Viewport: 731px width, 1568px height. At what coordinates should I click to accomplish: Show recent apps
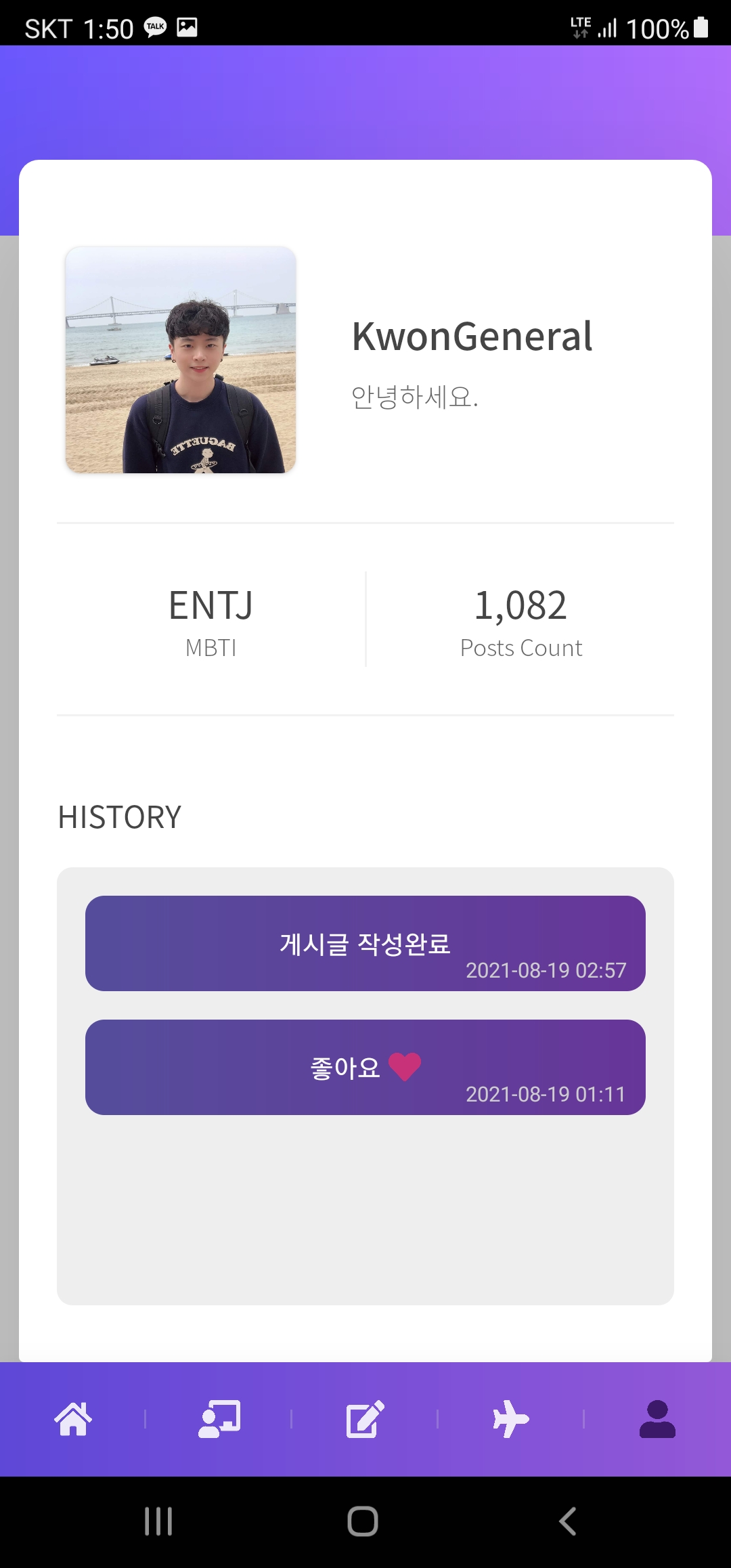pos(158,1521)
